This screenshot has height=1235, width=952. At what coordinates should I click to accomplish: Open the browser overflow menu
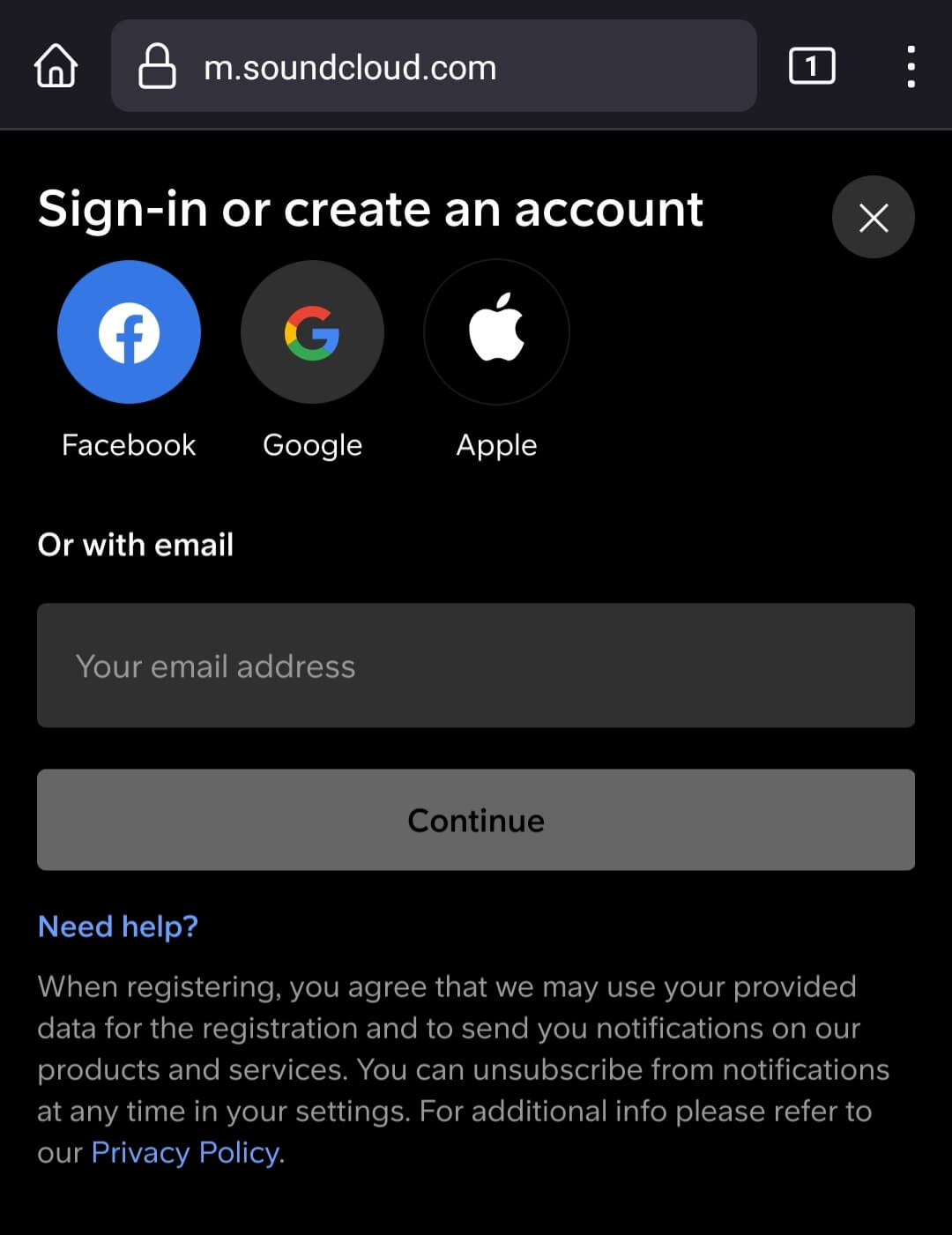pyautogui.click(x=911, y=66)
